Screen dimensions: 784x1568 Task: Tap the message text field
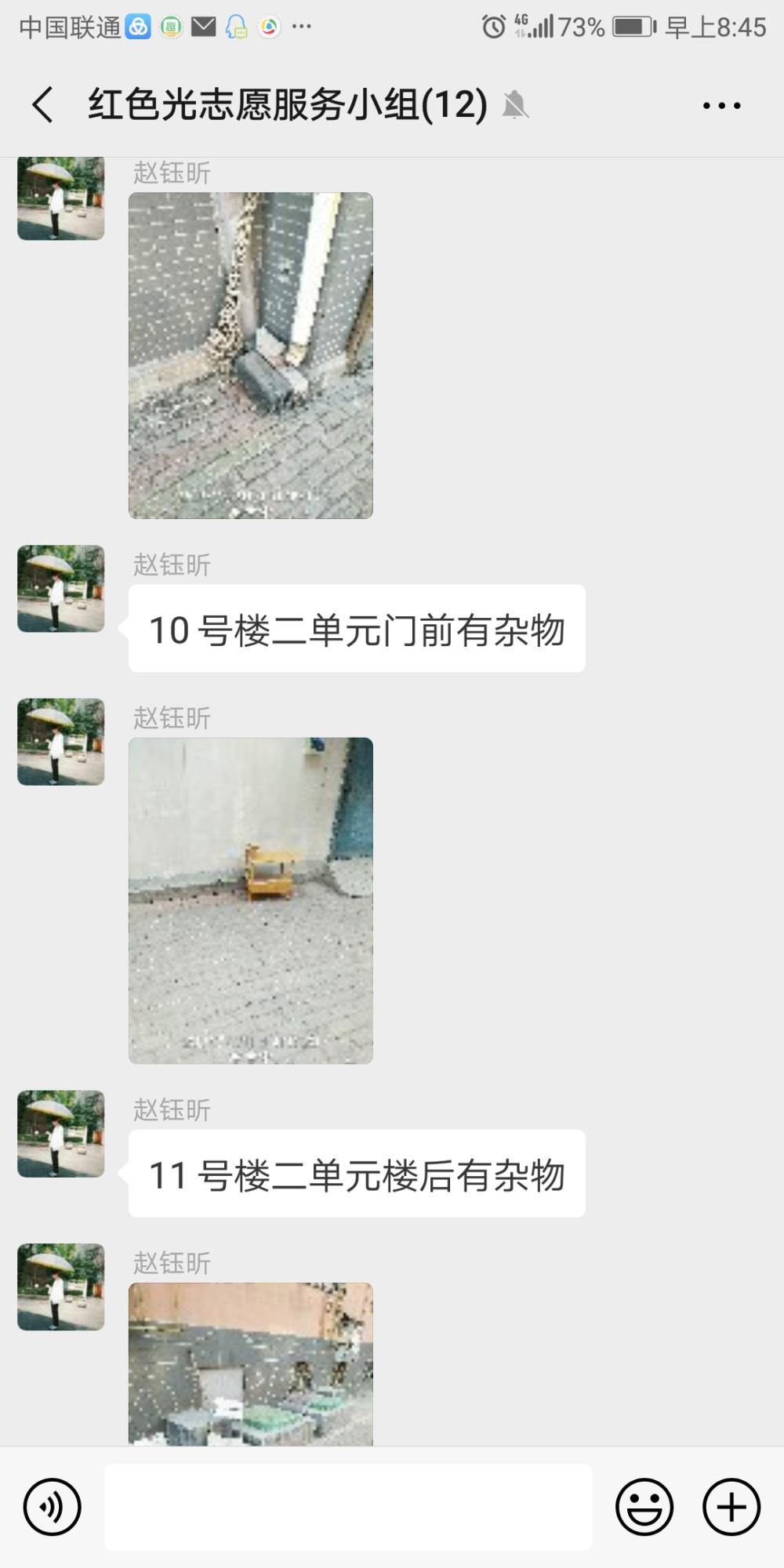(x=348, y=1507)
